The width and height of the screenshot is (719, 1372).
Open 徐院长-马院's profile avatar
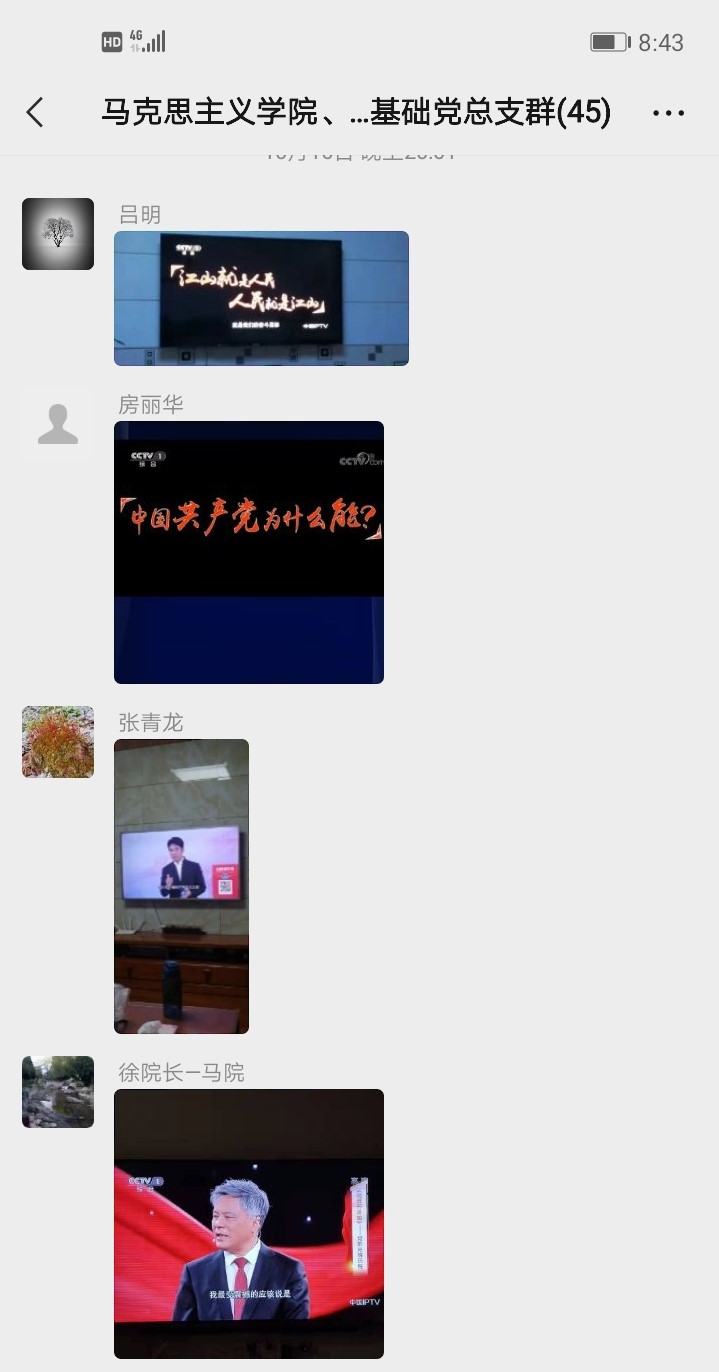point(58,1092)
